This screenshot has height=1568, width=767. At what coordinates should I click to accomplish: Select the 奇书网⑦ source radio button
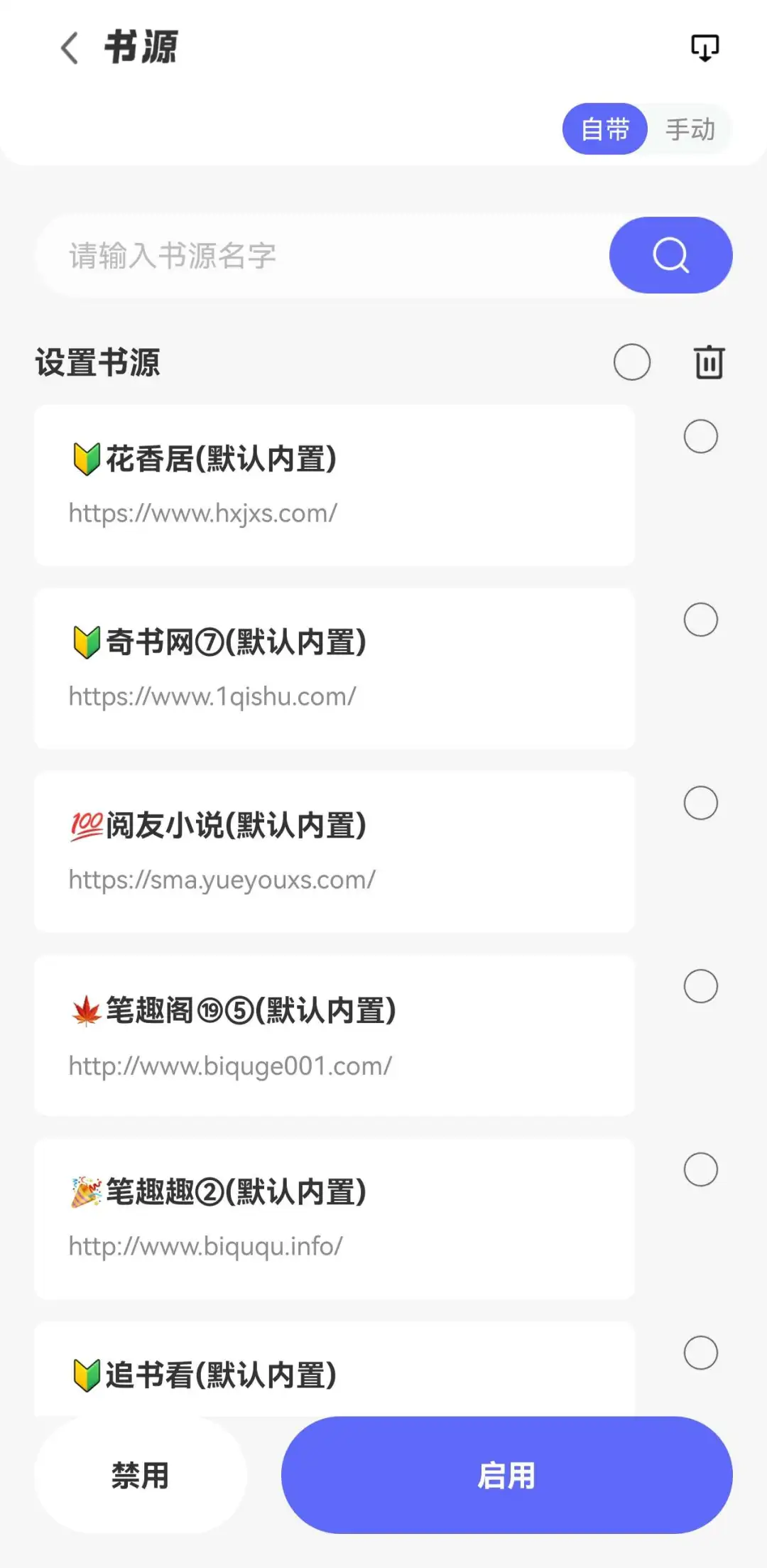click(x=701, y=620)
